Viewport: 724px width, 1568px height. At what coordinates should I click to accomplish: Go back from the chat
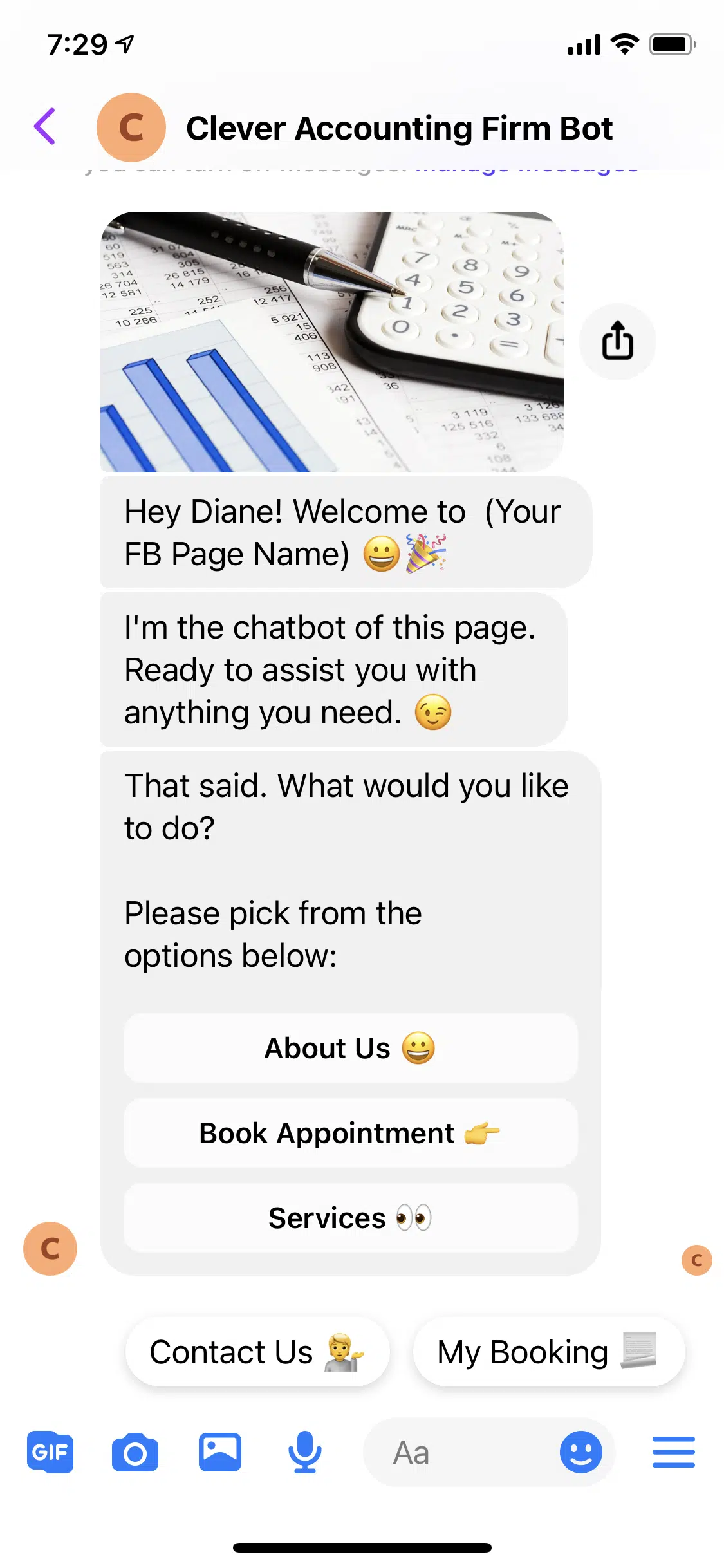[45, 127]
